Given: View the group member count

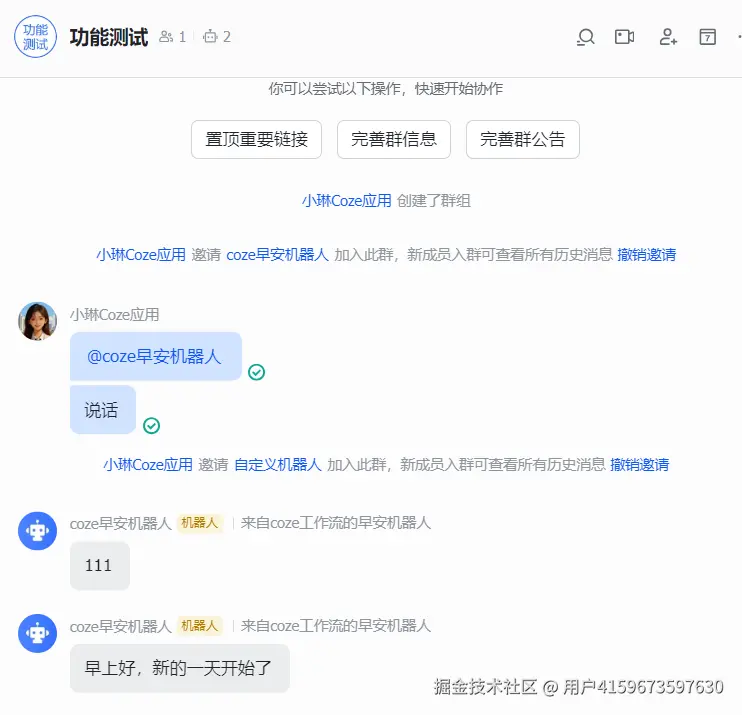Looking at the screenshot, I should [x=173, y=37].
